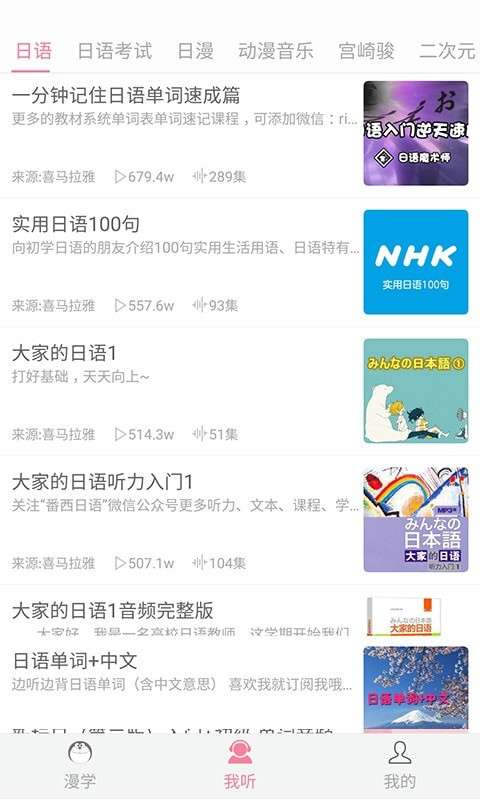Open 大家的日语1音频完整版 album

(240, 612)
